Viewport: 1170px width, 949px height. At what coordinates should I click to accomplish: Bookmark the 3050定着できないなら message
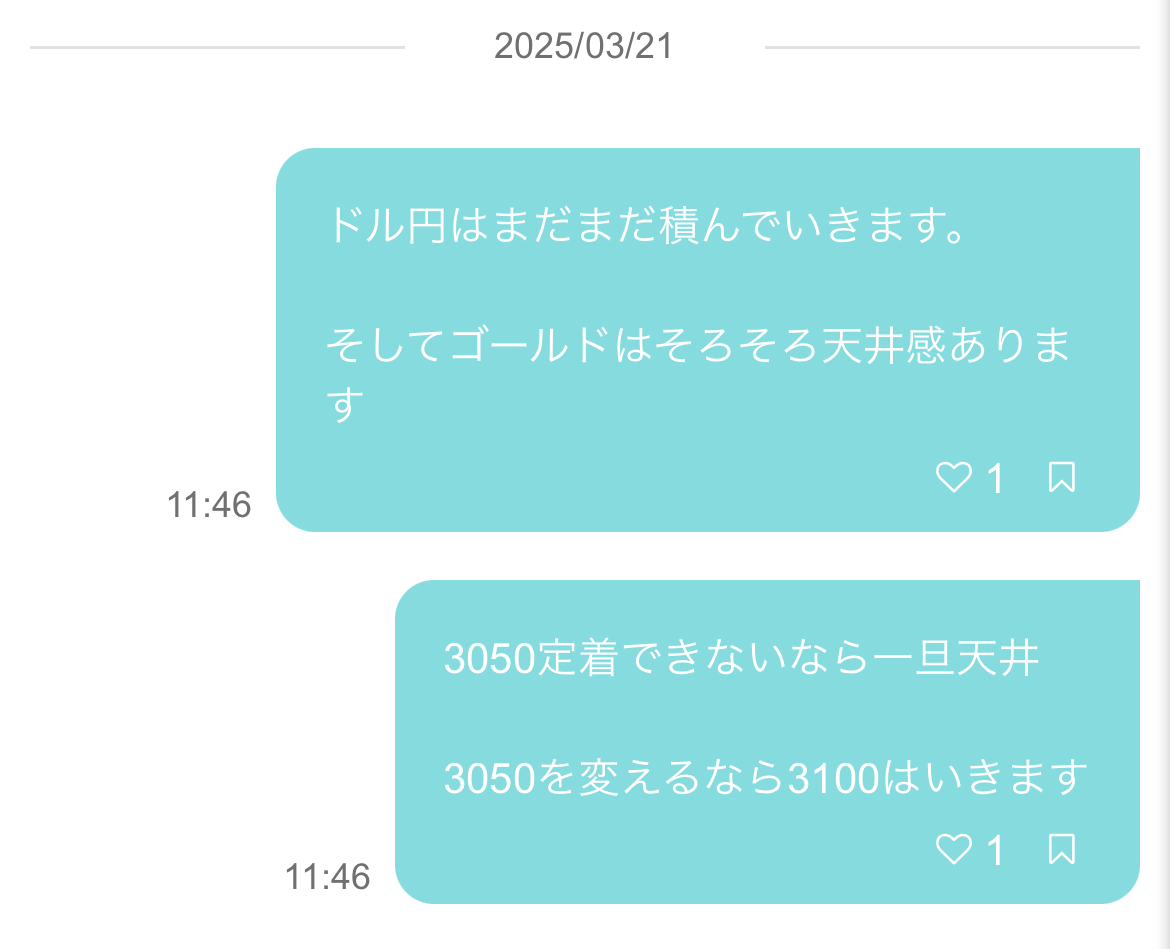(x=1061, y=850)
